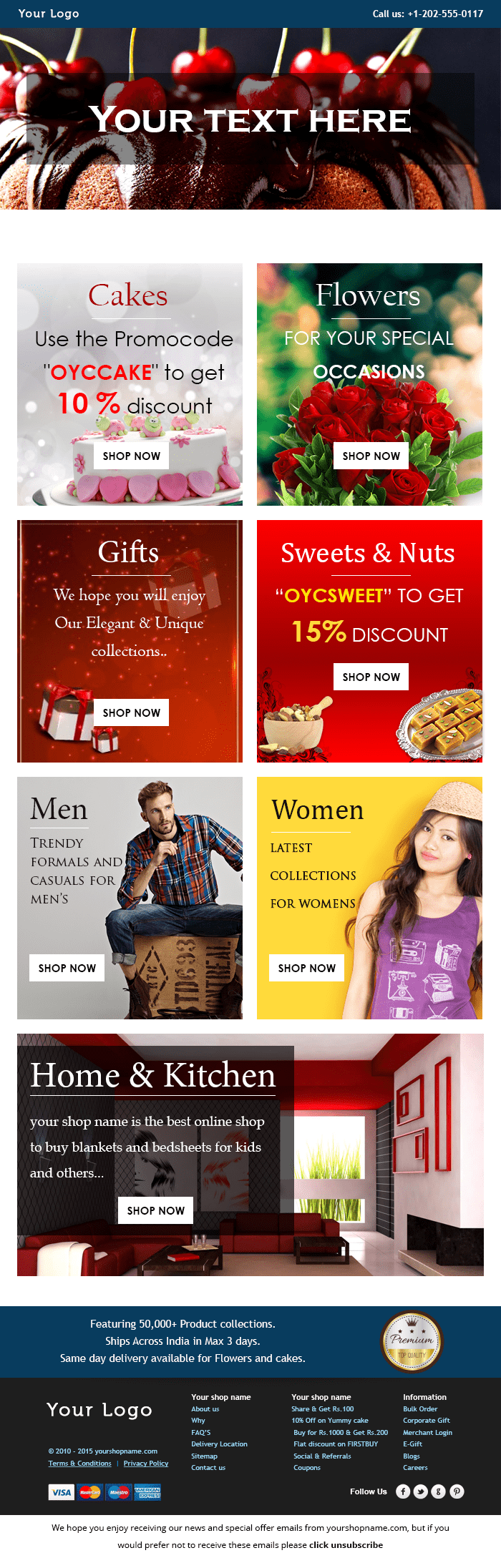The width and height of the screenshot is (501, 1568).
Task: Tap click unsubscribe link
Action: (346, 1544)
